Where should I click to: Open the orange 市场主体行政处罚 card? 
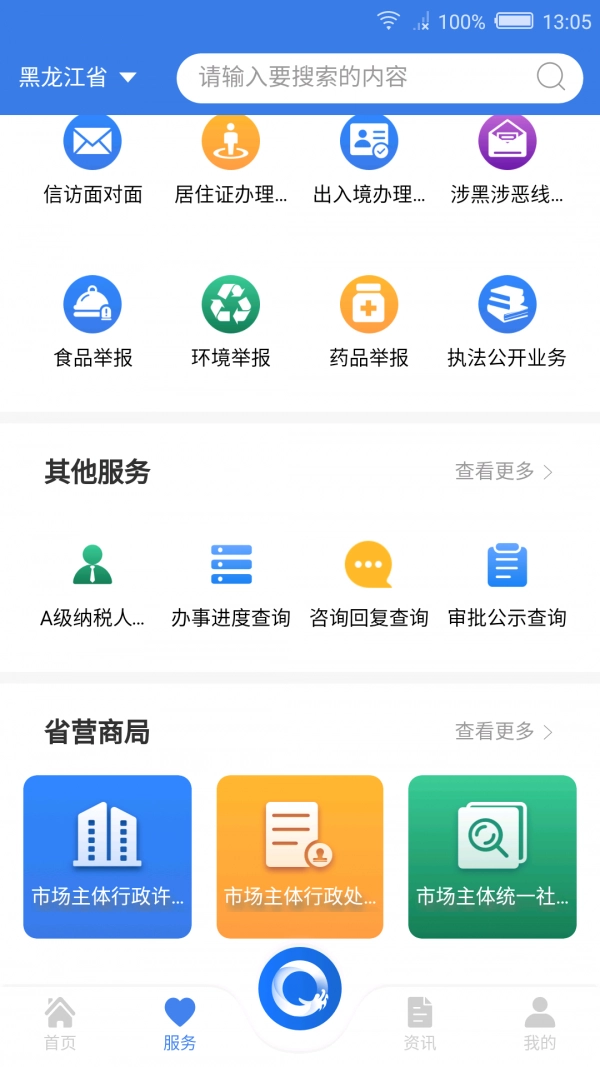click(300, 857)
